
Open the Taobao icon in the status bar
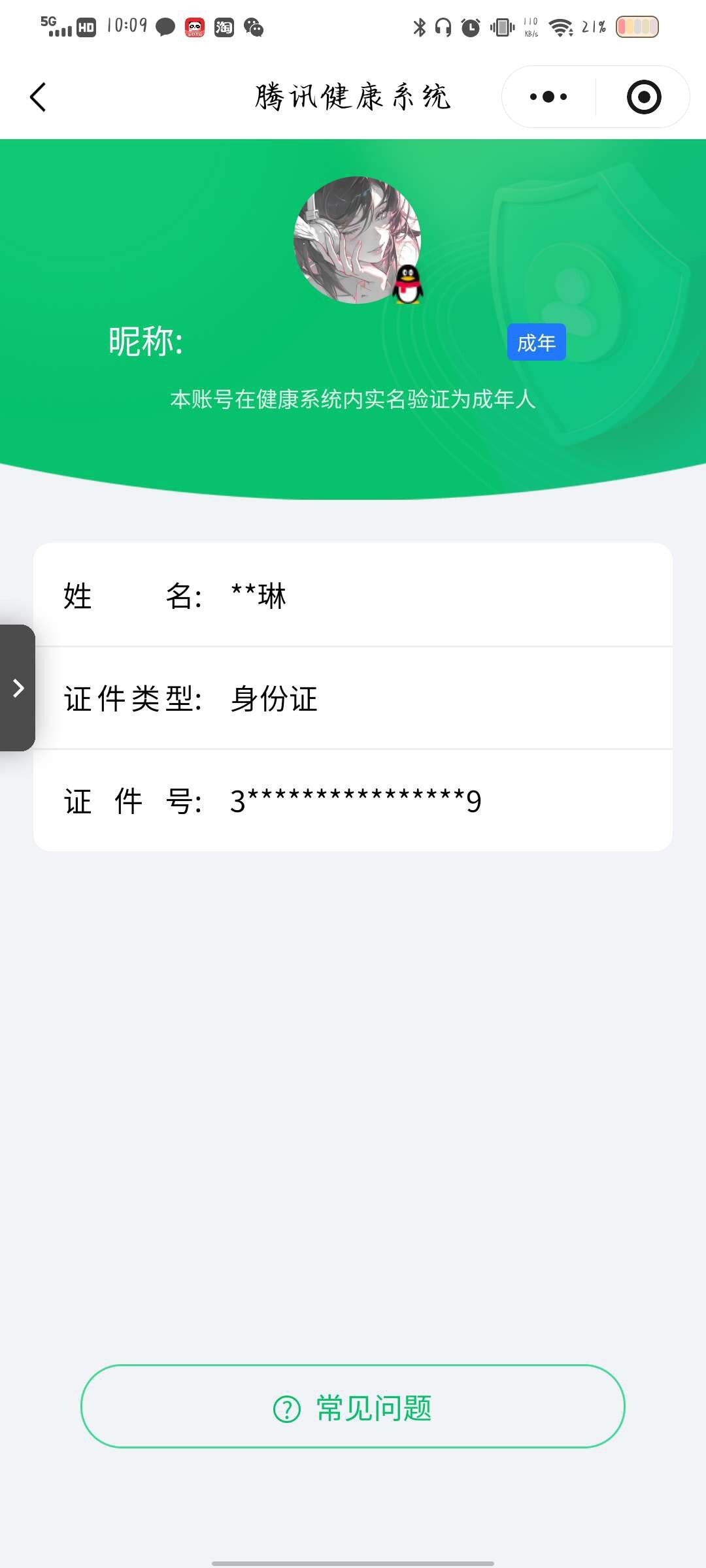(x=224, y=27)
